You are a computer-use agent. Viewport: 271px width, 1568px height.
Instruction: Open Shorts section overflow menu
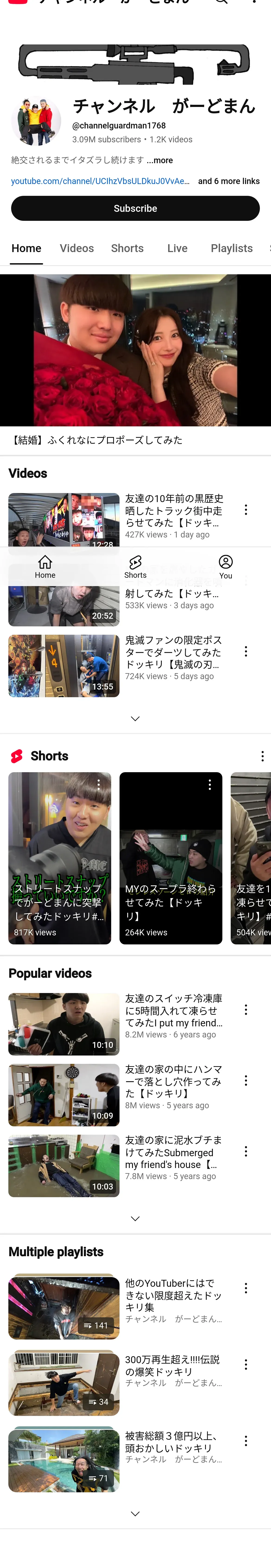point(262,756)
